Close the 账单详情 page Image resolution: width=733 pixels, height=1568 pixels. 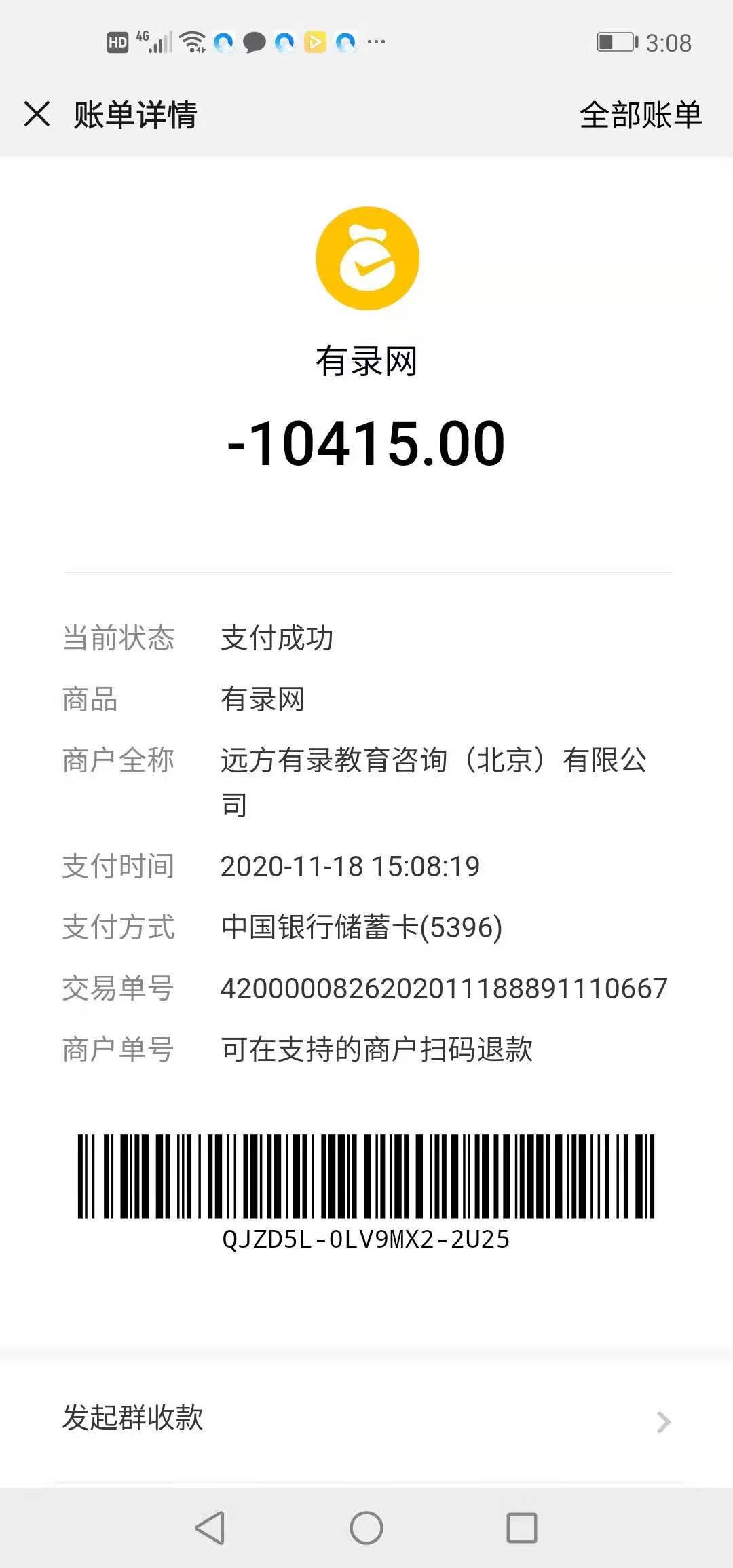pos(37,114)
